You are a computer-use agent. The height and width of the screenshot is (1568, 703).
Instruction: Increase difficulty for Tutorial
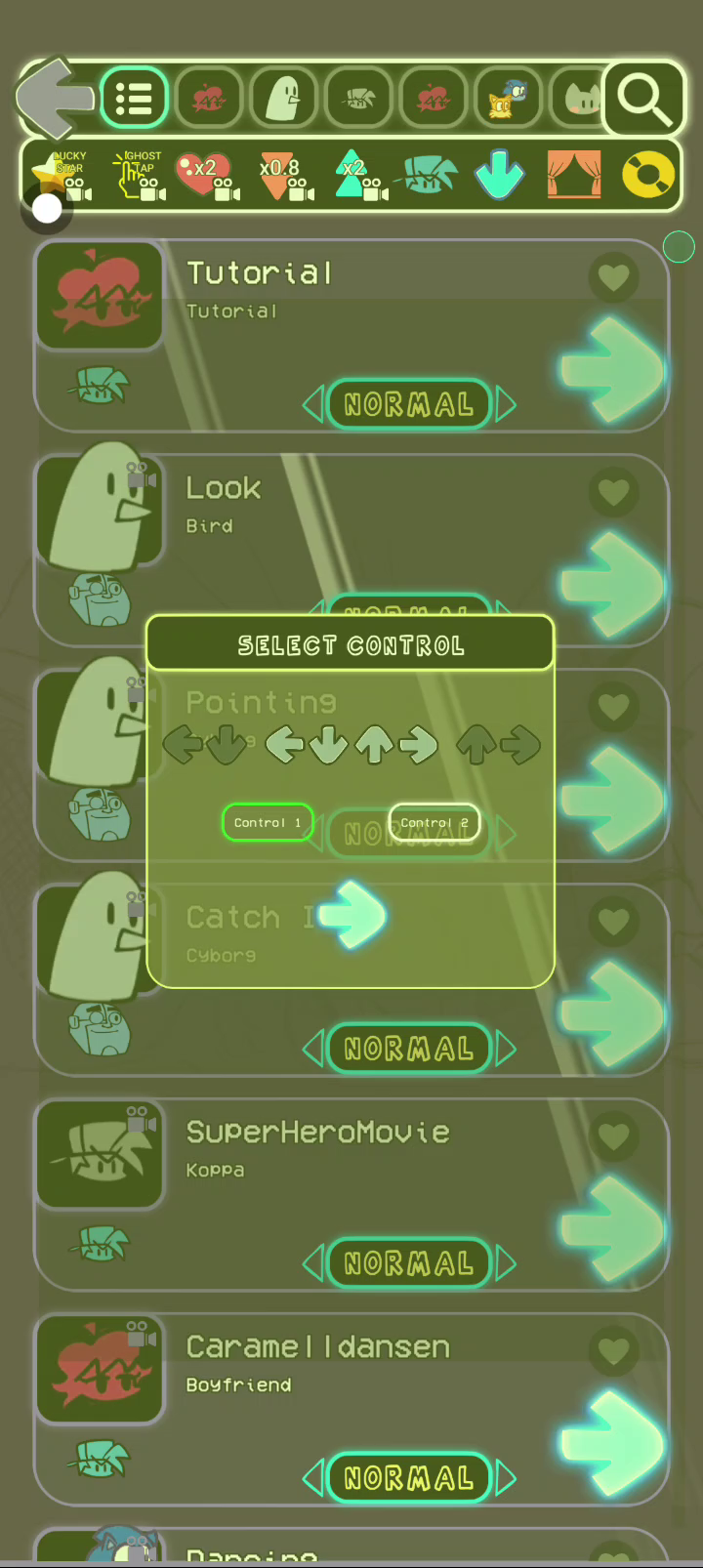tap(507, 404)
